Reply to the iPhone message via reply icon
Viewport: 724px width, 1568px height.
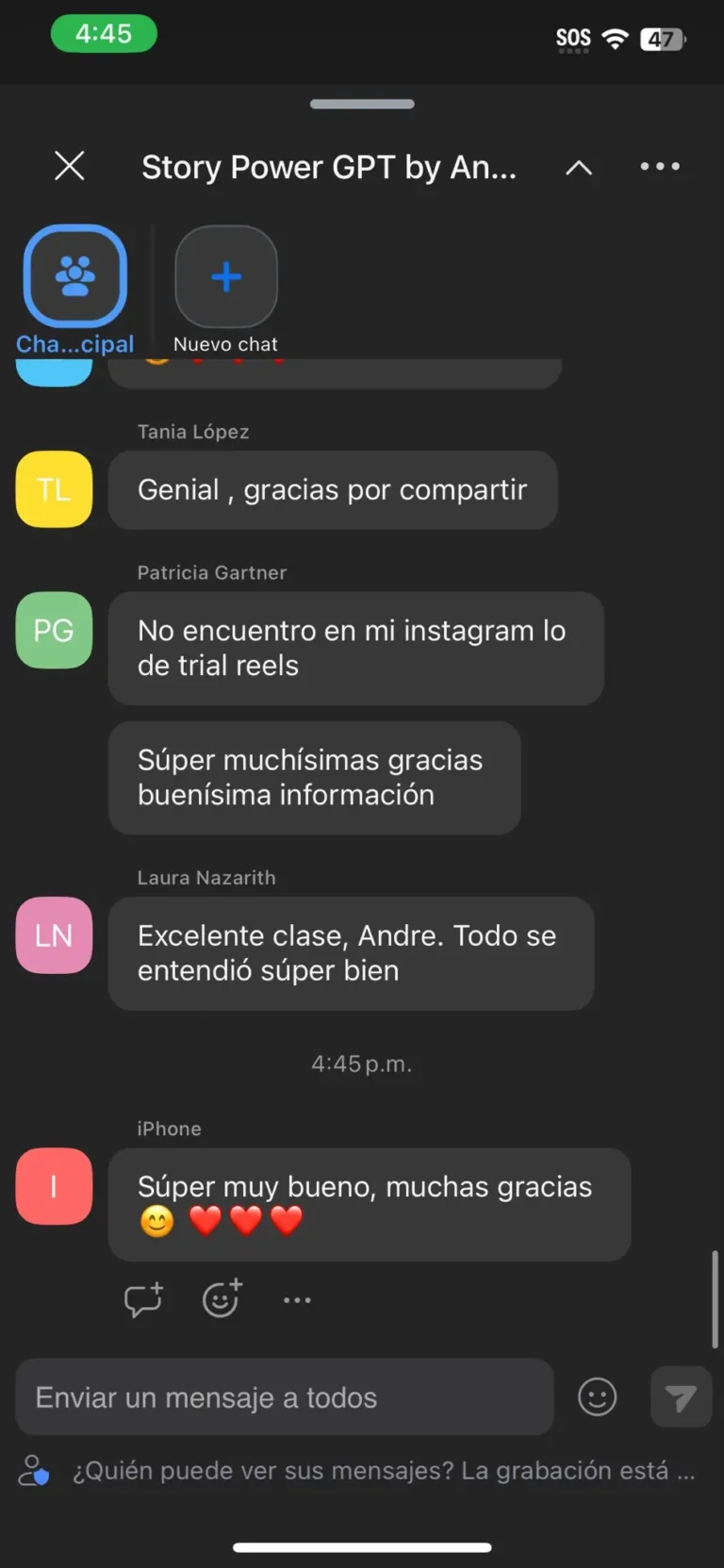coord(142,1299)
